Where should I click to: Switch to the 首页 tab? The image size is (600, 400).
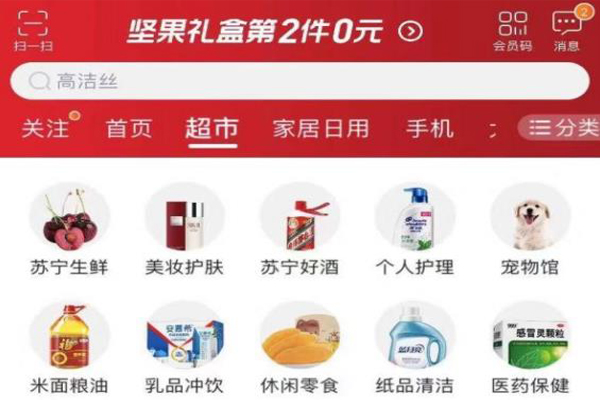point(129,128)
